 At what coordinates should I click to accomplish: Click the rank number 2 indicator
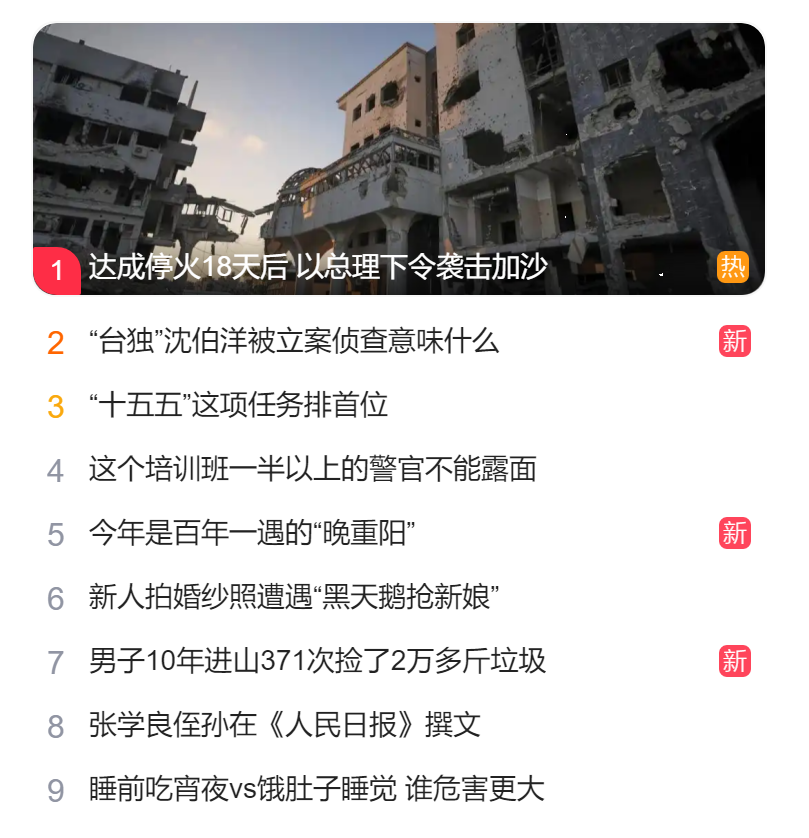[x=56, y=341]
